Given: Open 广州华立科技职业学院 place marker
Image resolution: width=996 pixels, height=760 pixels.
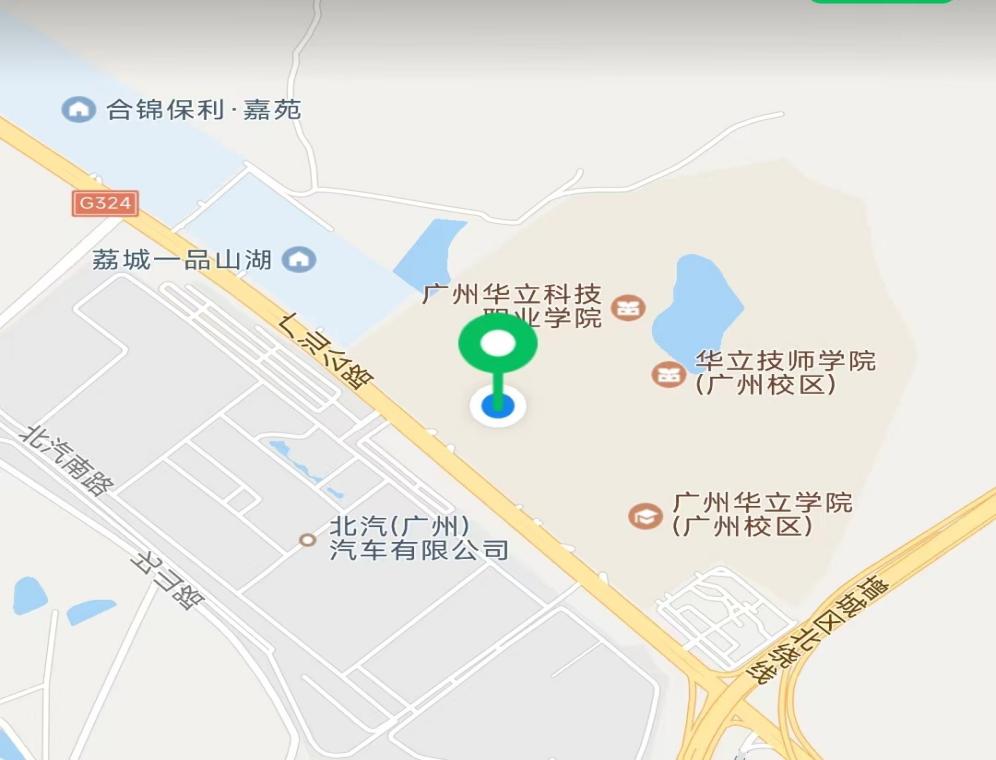Looking at the screenshot, I should coord(628,307).
